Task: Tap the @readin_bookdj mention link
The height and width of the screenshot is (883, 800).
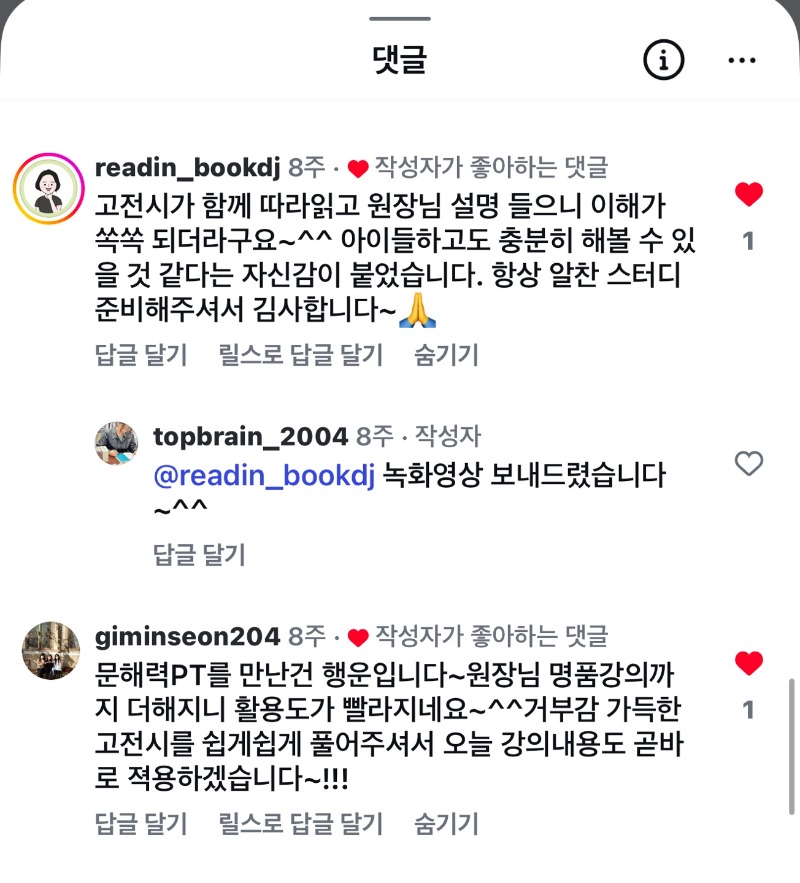Action: [x=264, y=476]
